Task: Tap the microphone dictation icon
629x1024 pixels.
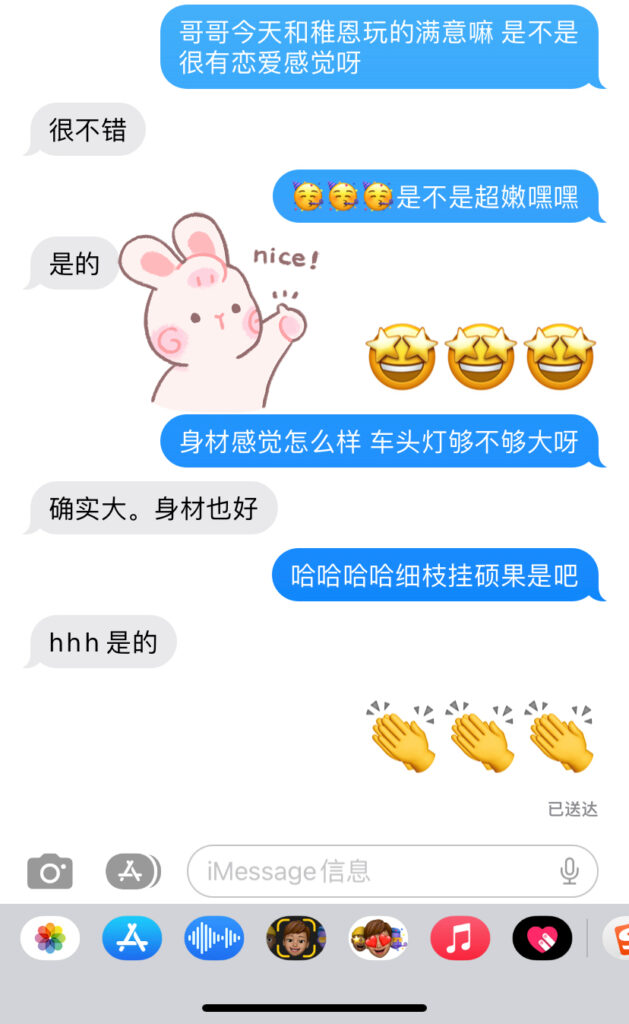Action: [569, 871]
